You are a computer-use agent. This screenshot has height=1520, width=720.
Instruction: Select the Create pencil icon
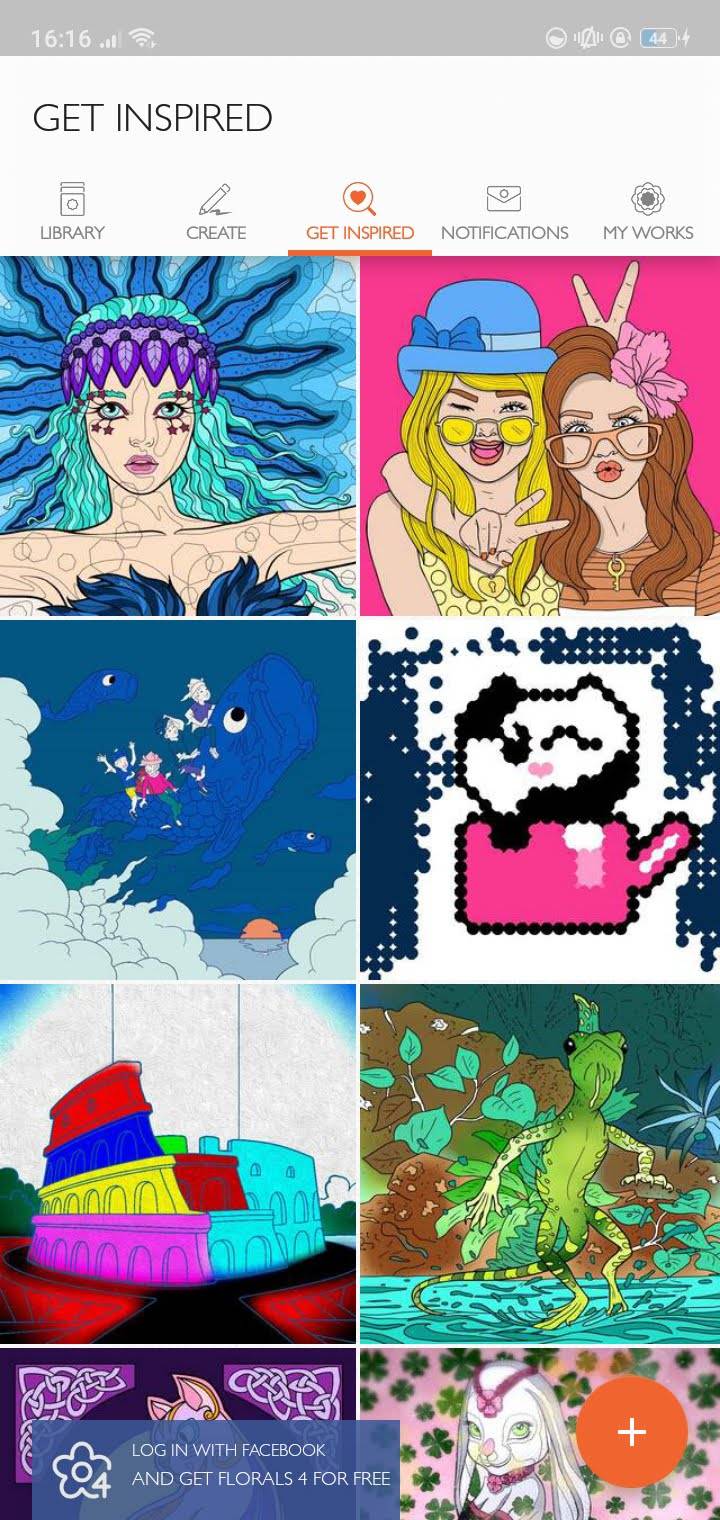click(214, 196)
